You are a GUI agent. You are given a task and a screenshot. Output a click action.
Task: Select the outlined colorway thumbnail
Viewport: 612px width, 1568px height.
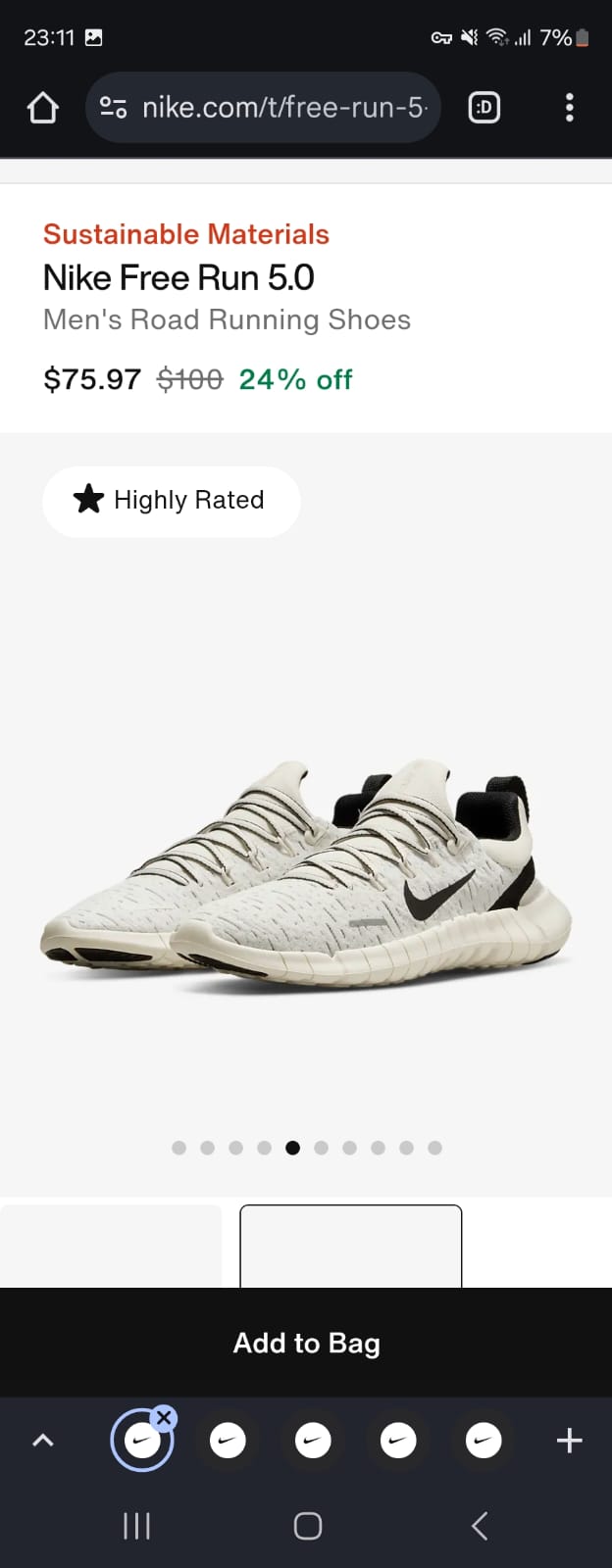(x=350, y=1247)
